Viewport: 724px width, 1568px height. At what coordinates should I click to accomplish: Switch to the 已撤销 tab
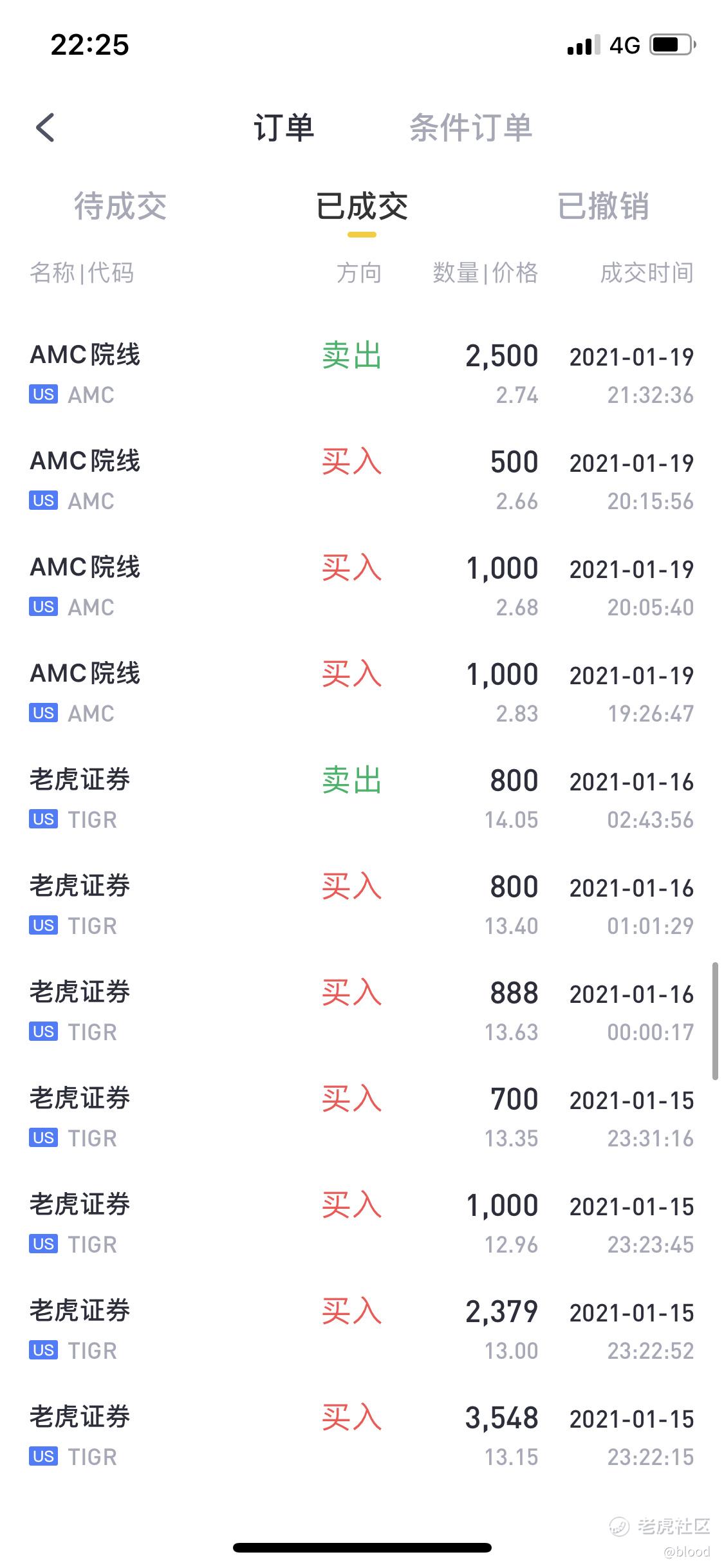tap(603, 206)
